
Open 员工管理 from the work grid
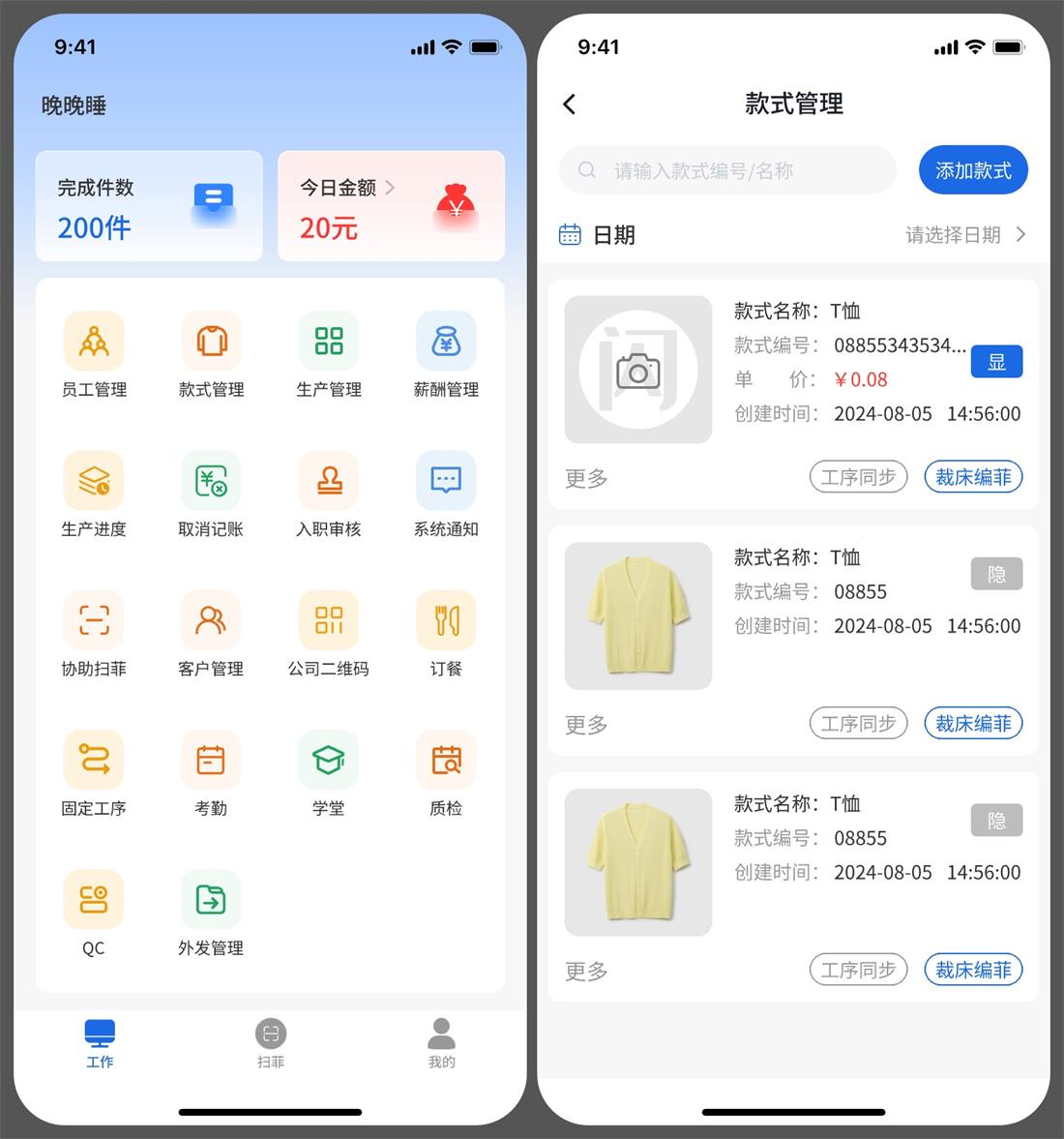click(94, 355)
